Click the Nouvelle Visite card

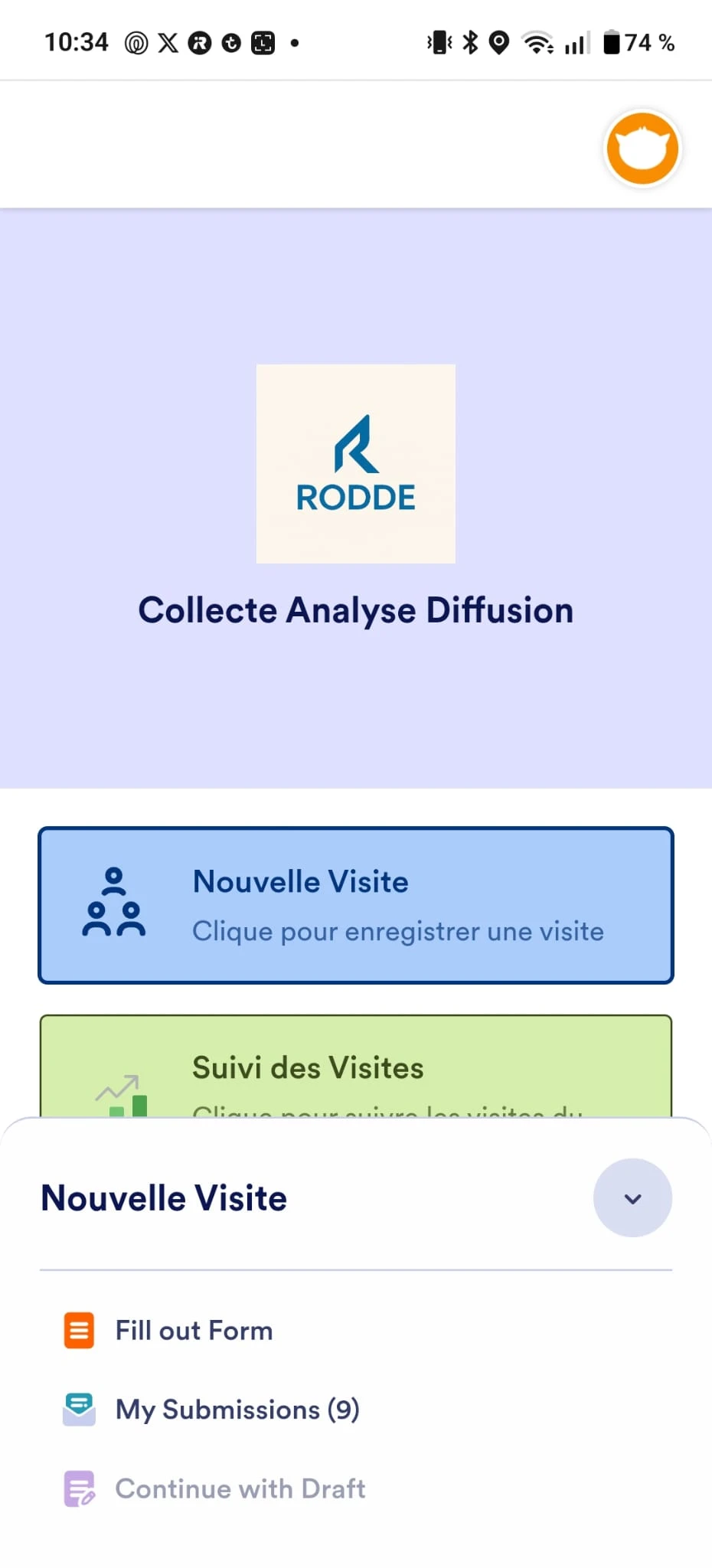[x=355, y=905]
